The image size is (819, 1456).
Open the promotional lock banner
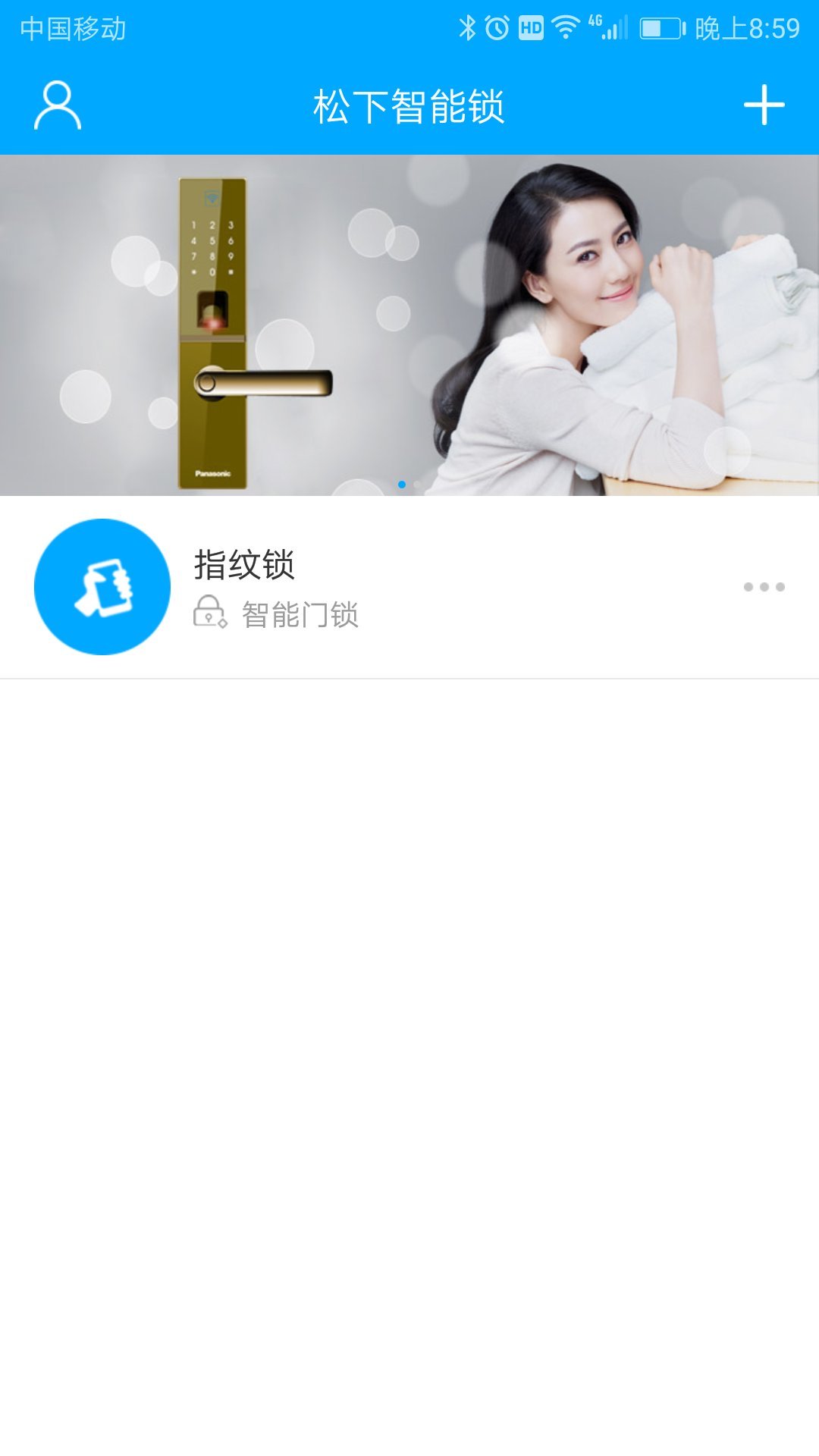[x=409, y=325]
